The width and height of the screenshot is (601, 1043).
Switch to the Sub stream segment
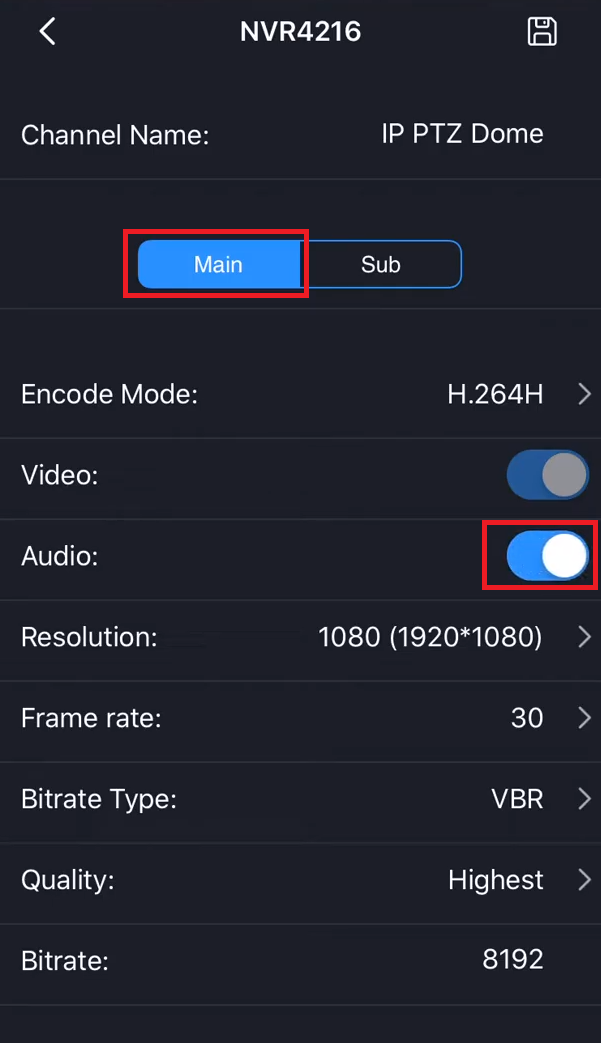pos(380,265)
